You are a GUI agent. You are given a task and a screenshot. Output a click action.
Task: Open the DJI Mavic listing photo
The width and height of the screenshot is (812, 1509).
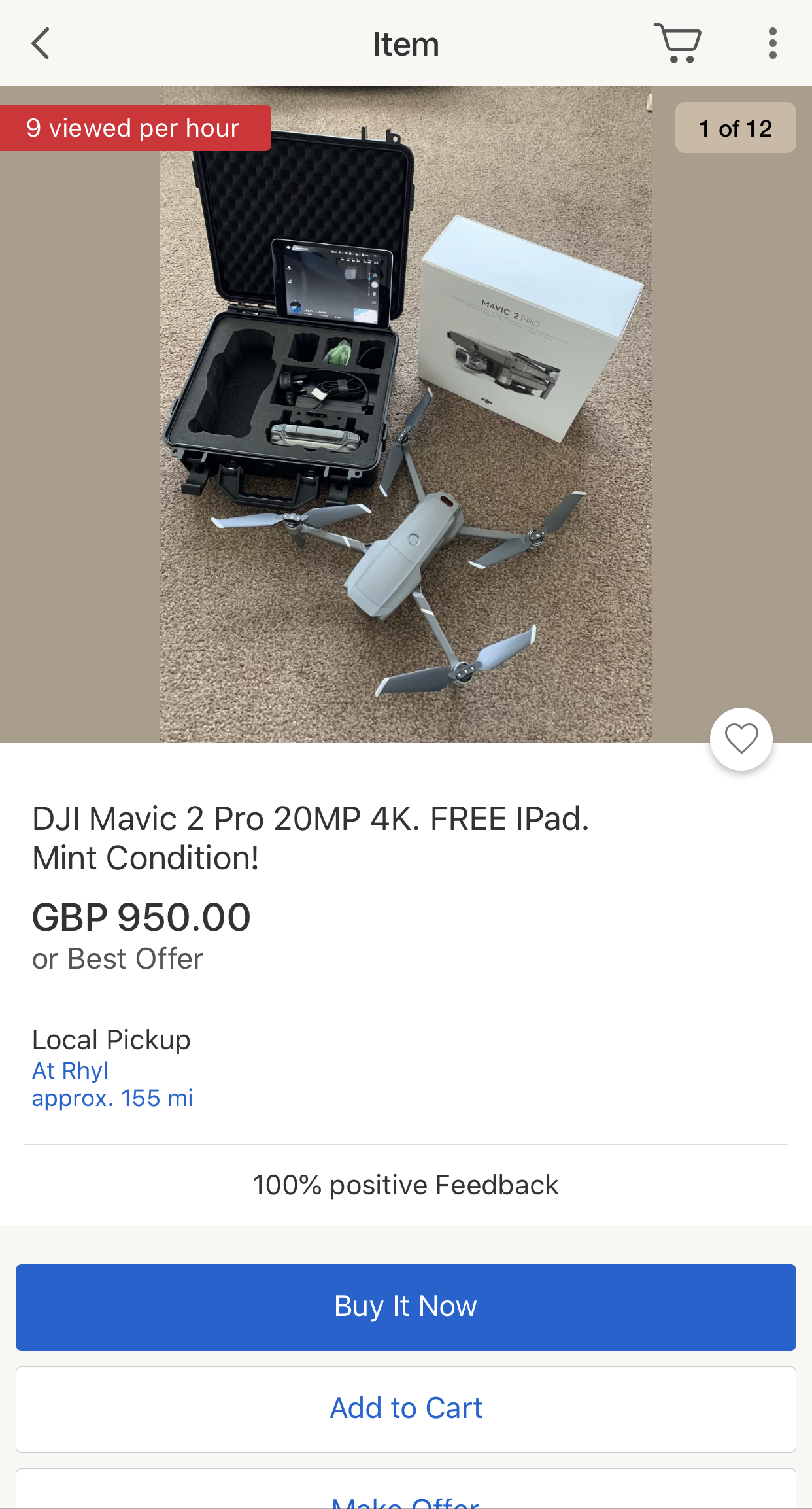click(x=405, y=415)
